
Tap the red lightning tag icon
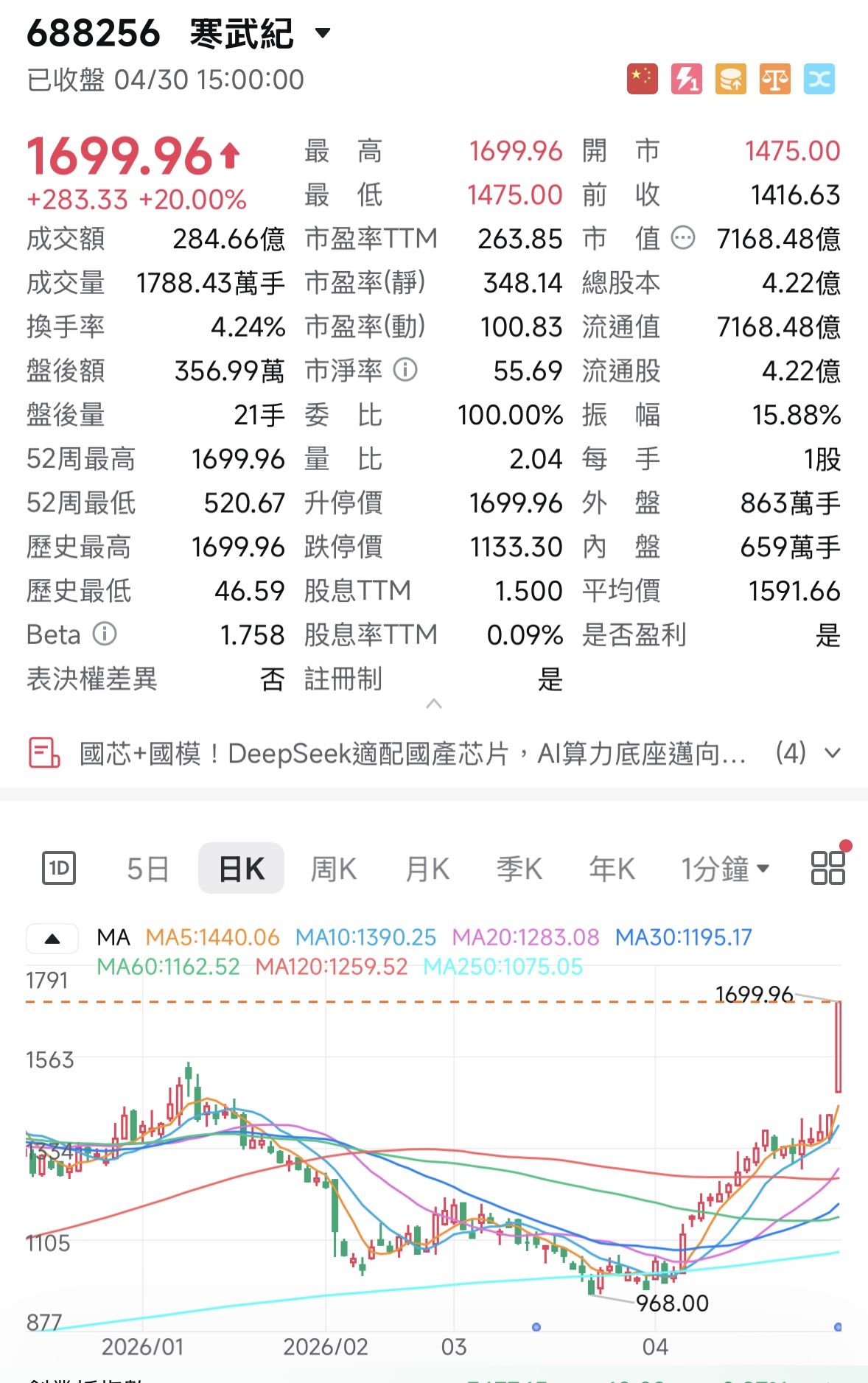coord(686,79)
